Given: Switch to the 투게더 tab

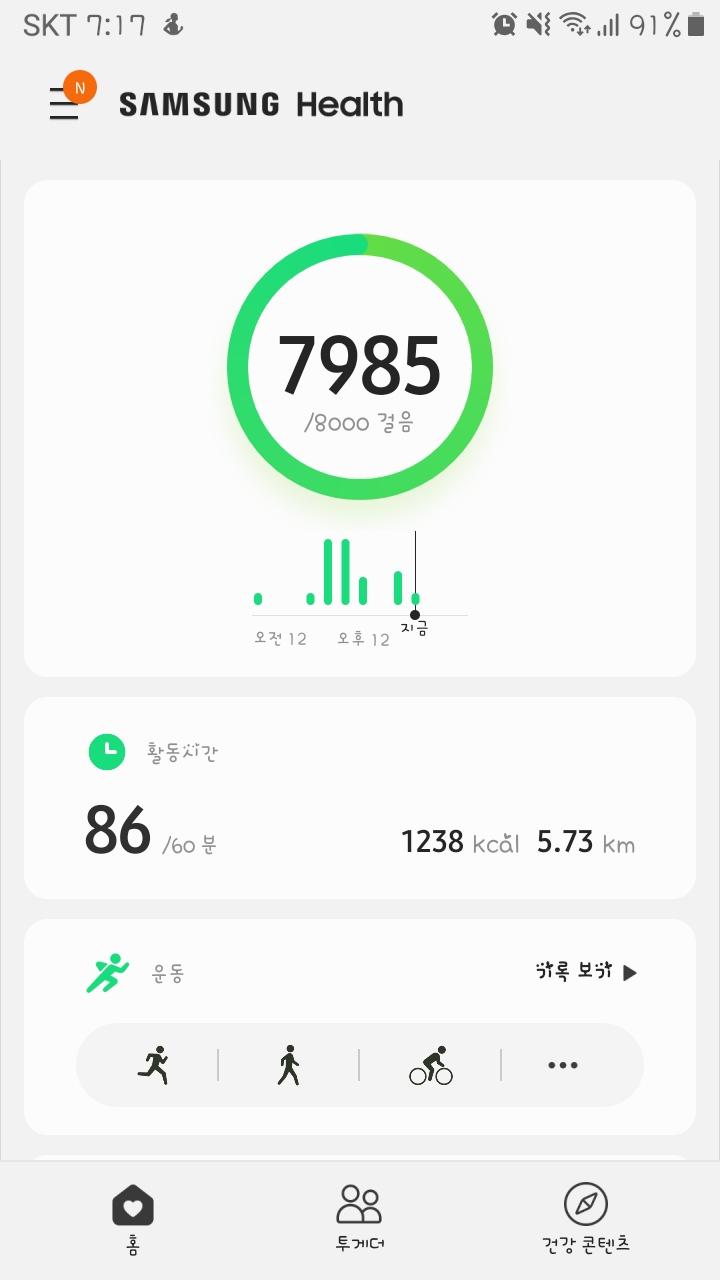Looking at the screenshot, I should coord(360,1216).
